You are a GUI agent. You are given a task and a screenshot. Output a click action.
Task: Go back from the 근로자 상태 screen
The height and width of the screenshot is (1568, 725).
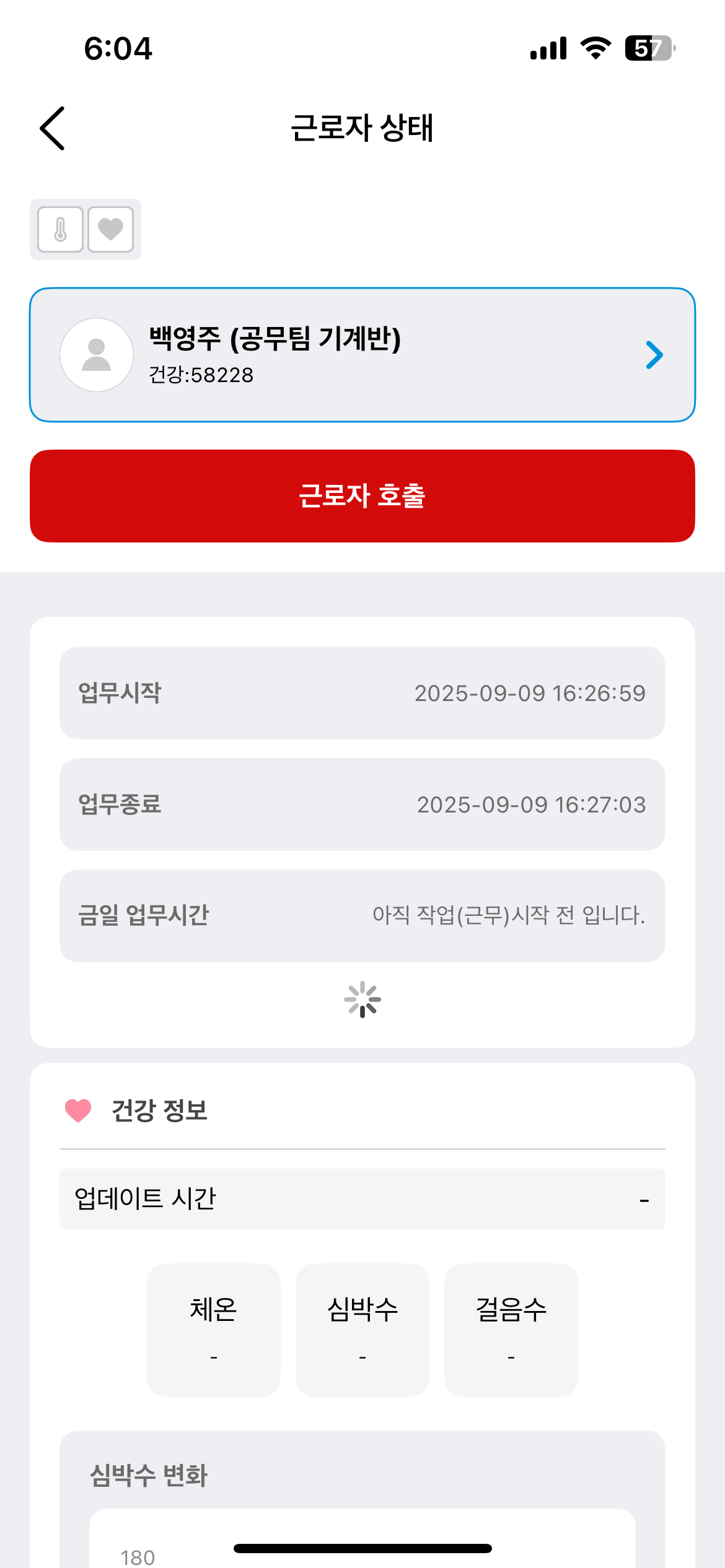(53, 128)
